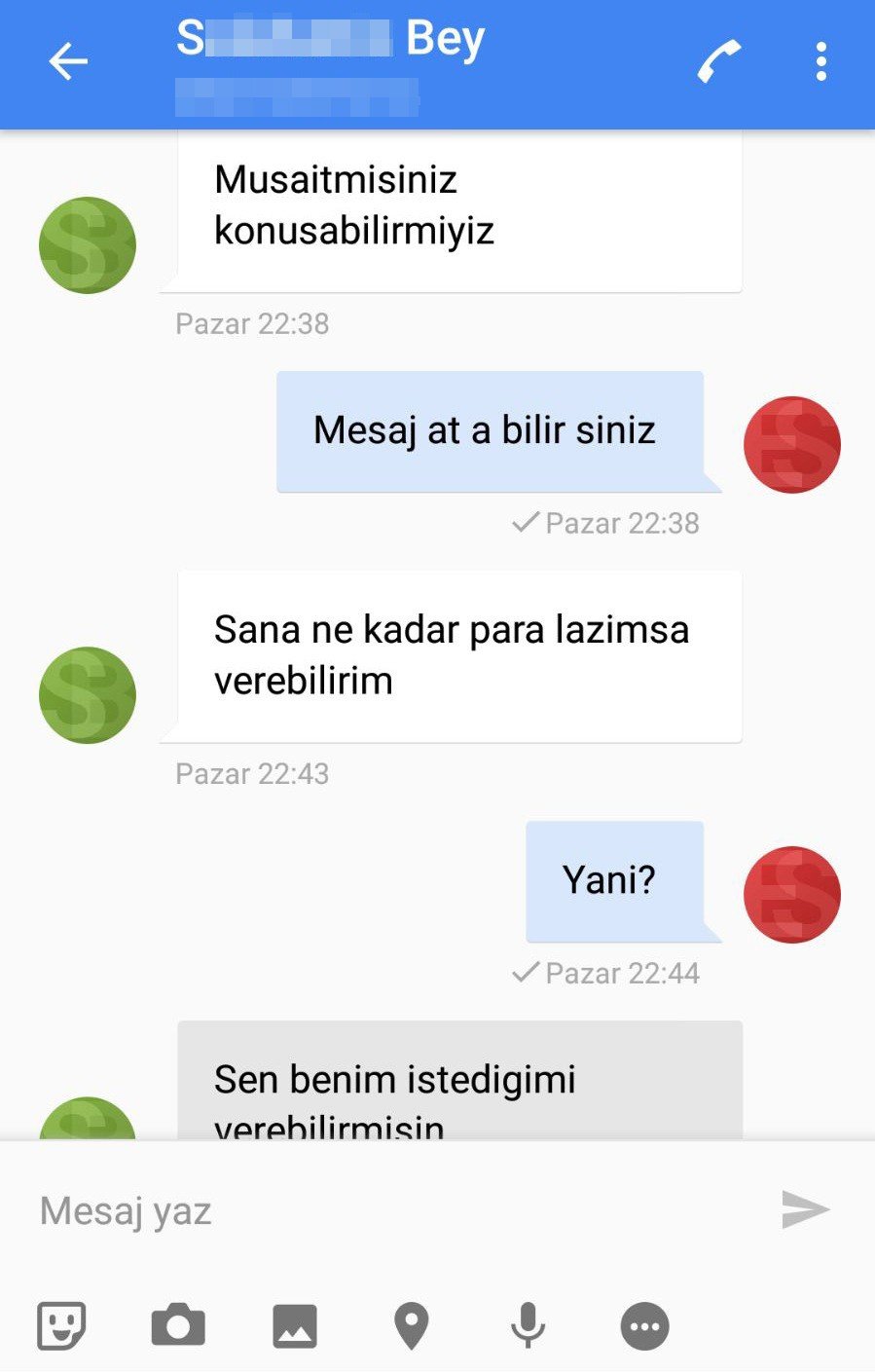Image resolution: width=875 pixels, height=1372 pixels.
Task: Navigate back to the conversation list
Action: pos(66,60)
